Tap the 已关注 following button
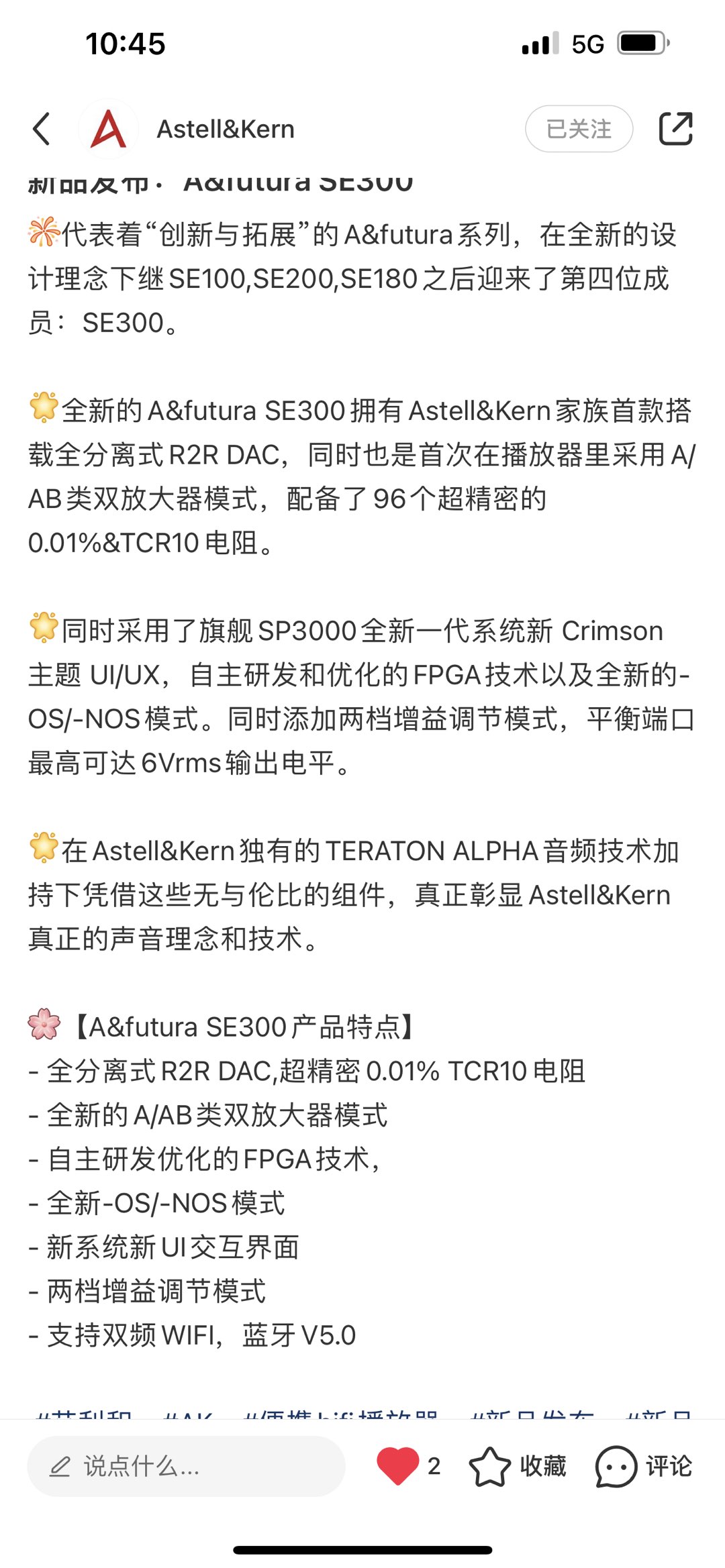Image resolution: width=725 pixels, height=1568 pixels. (579, 129)
